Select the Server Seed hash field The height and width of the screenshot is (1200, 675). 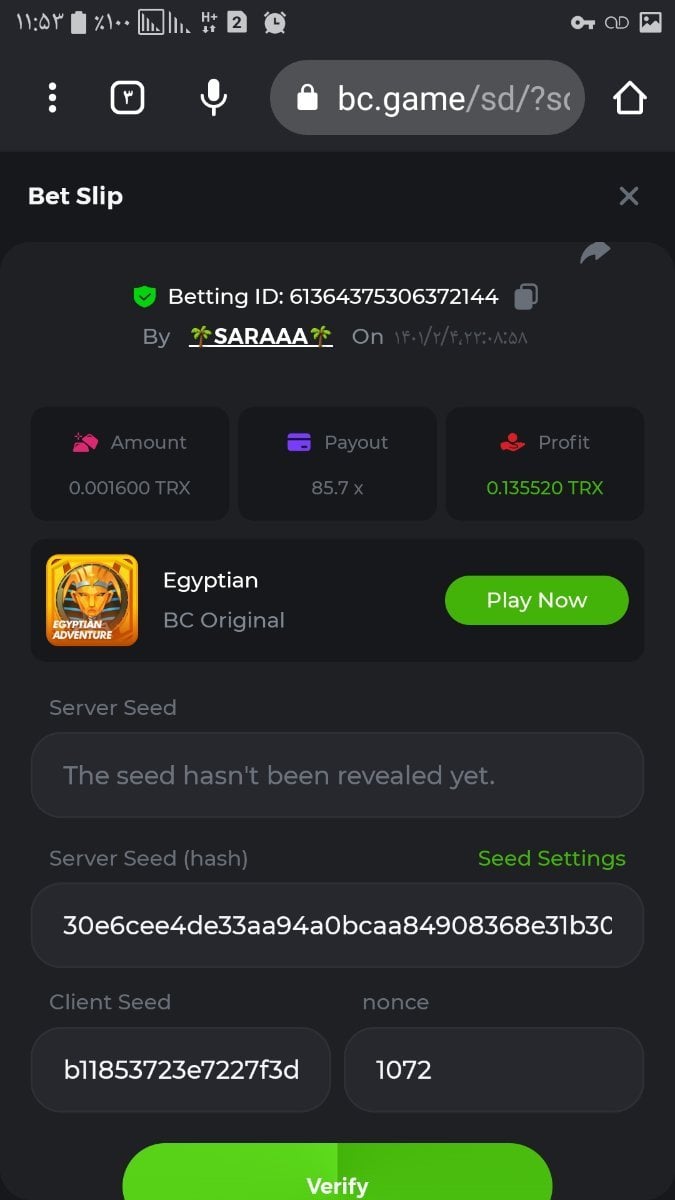tap(337, 925)
